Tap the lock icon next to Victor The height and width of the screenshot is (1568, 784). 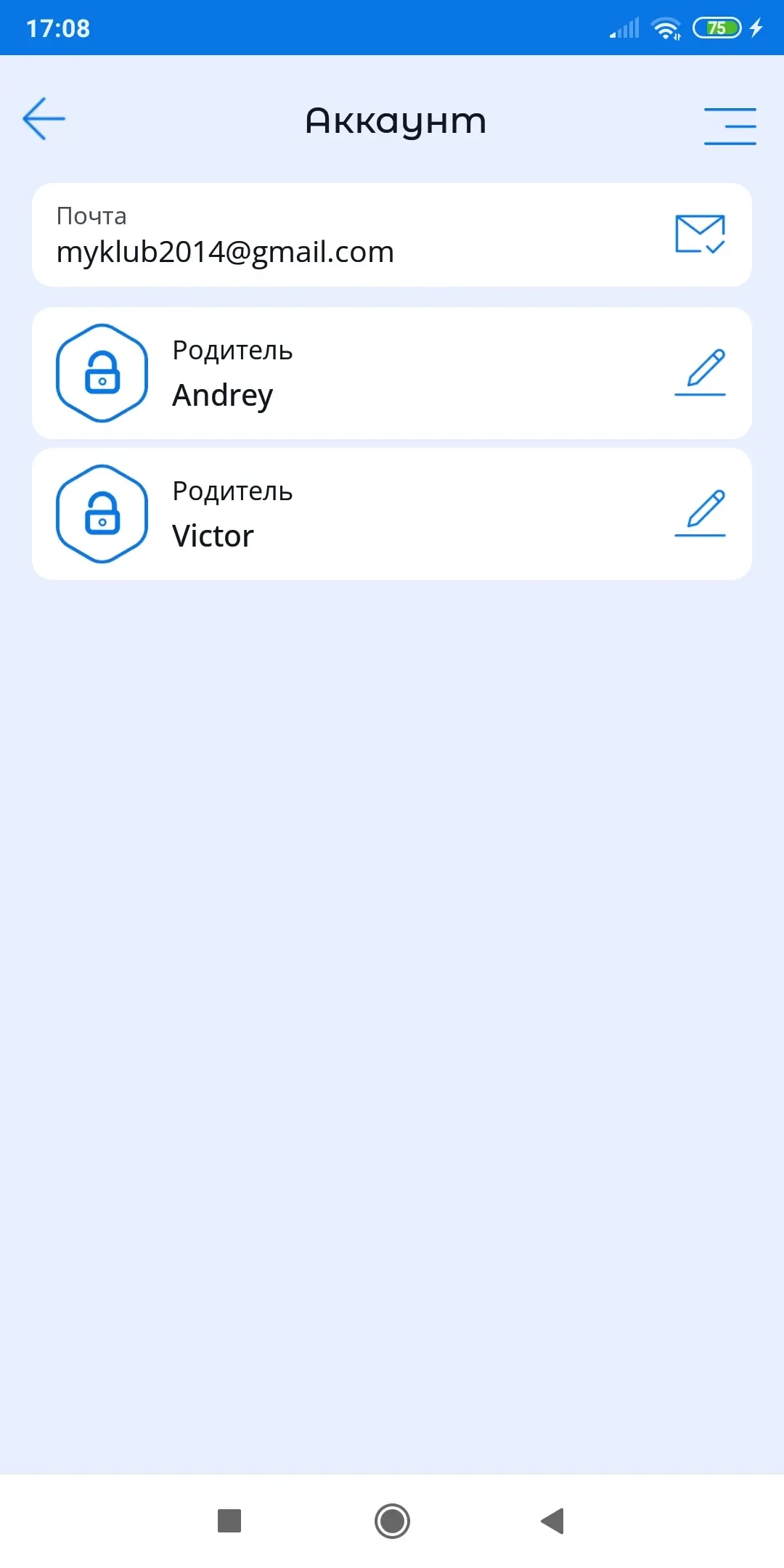pyautogui.click(x=102, y=514)
